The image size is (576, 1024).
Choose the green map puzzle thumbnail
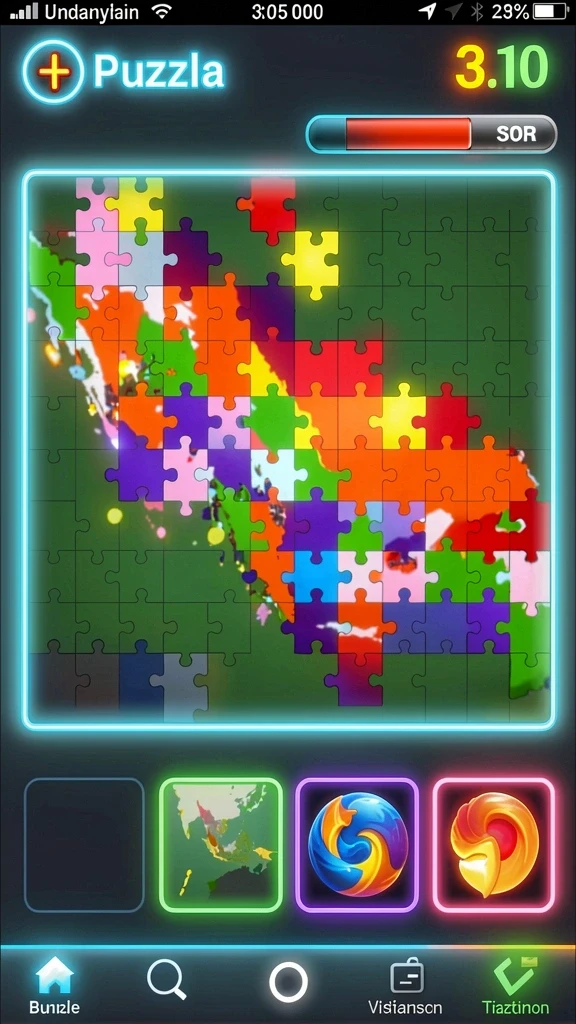(x=221, y=844)
